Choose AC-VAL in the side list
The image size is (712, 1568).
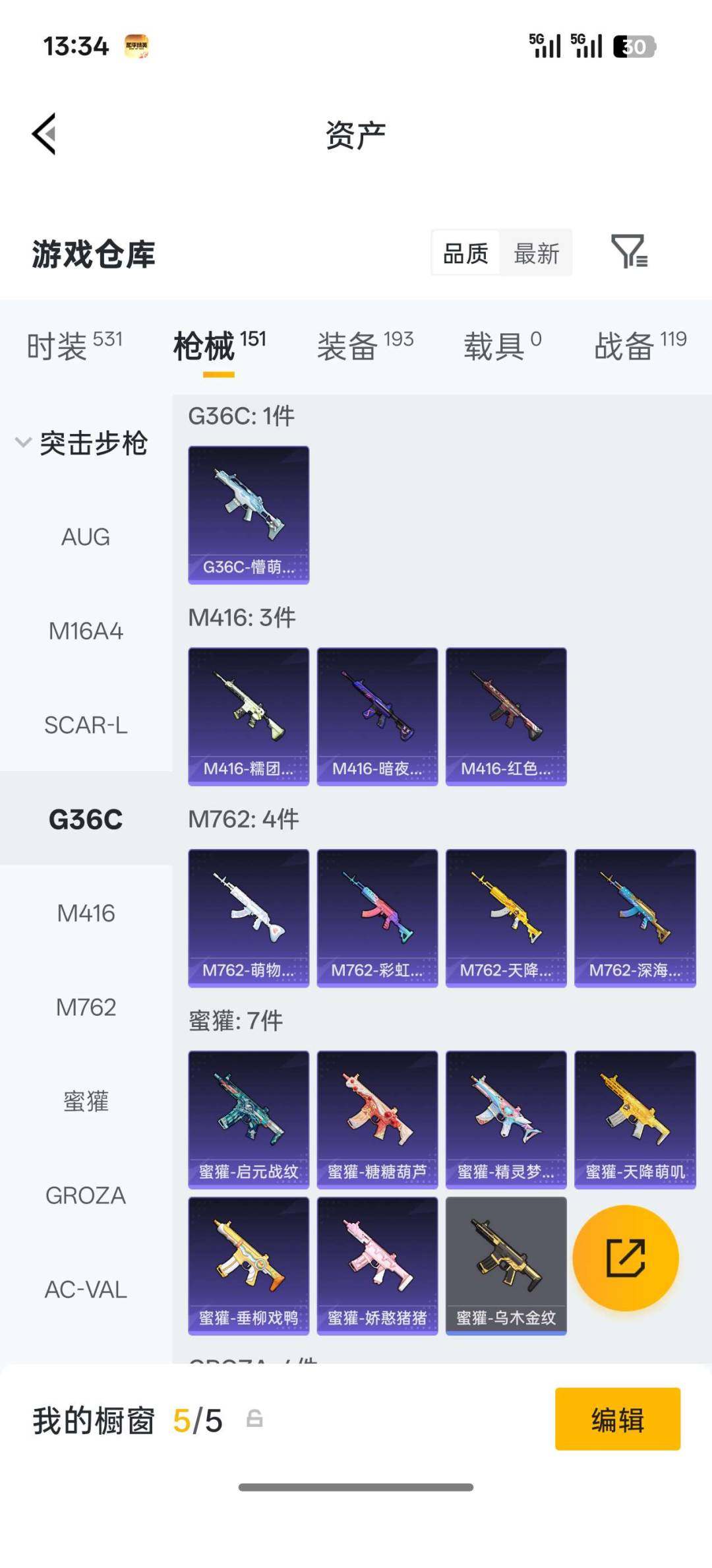86,1290
